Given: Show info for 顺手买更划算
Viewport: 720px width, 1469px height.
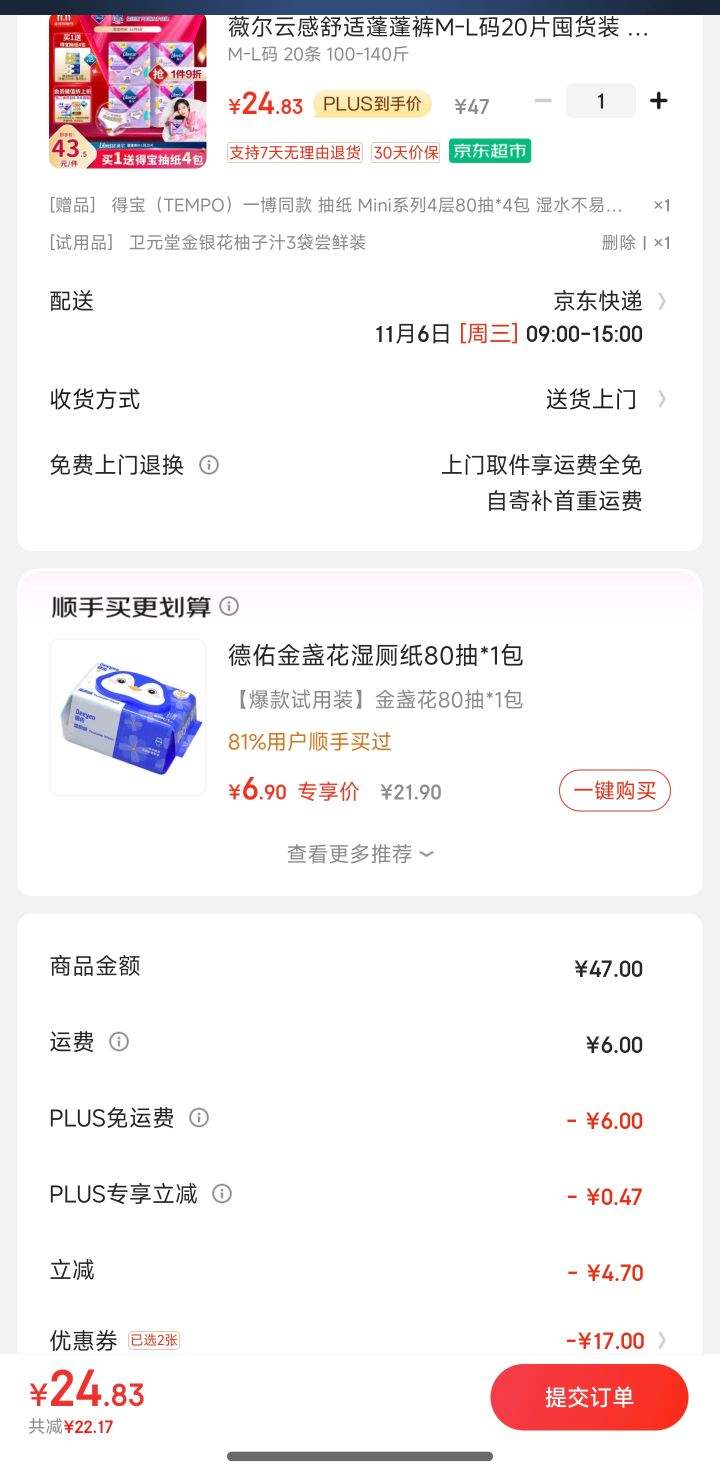Looking at the screenshot, I should 229,606.
